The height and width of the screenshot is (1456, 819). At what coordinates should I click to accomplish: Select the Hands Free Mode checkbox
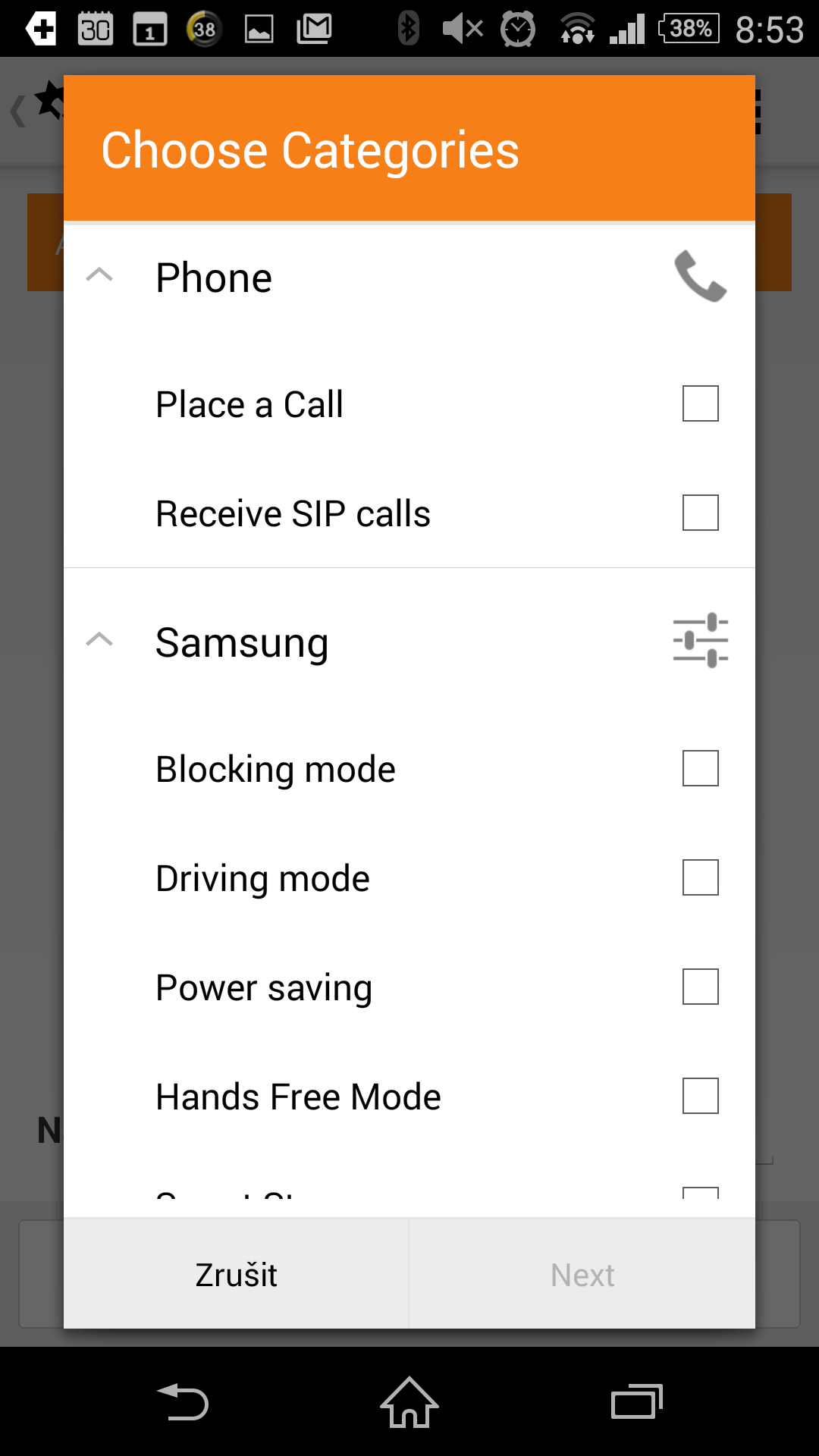[700, 1096]
